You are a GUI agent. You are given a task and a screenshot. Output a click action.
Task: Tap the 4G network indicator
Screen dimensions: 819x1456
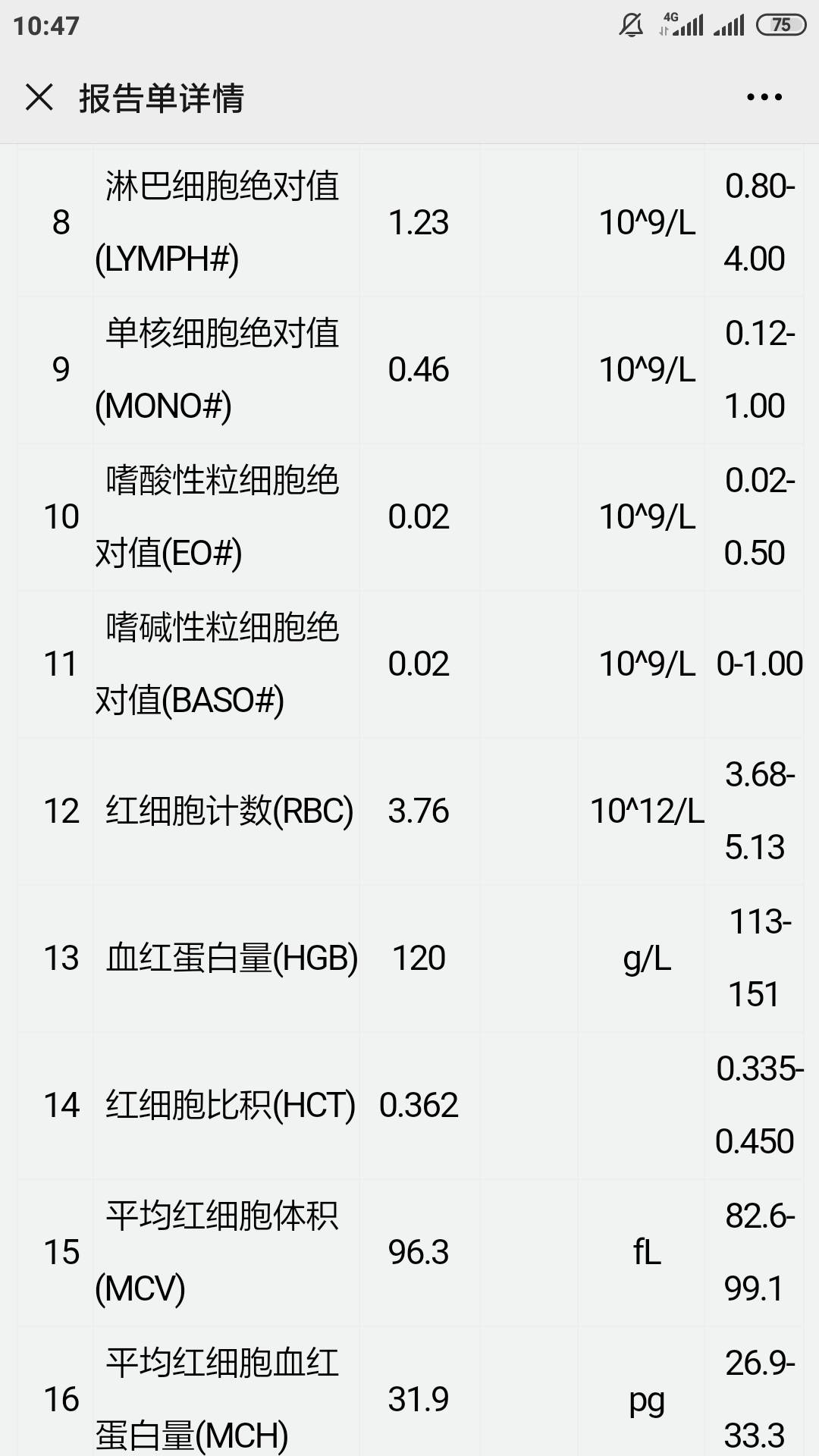pyautogui.click(x=670, y=17)
